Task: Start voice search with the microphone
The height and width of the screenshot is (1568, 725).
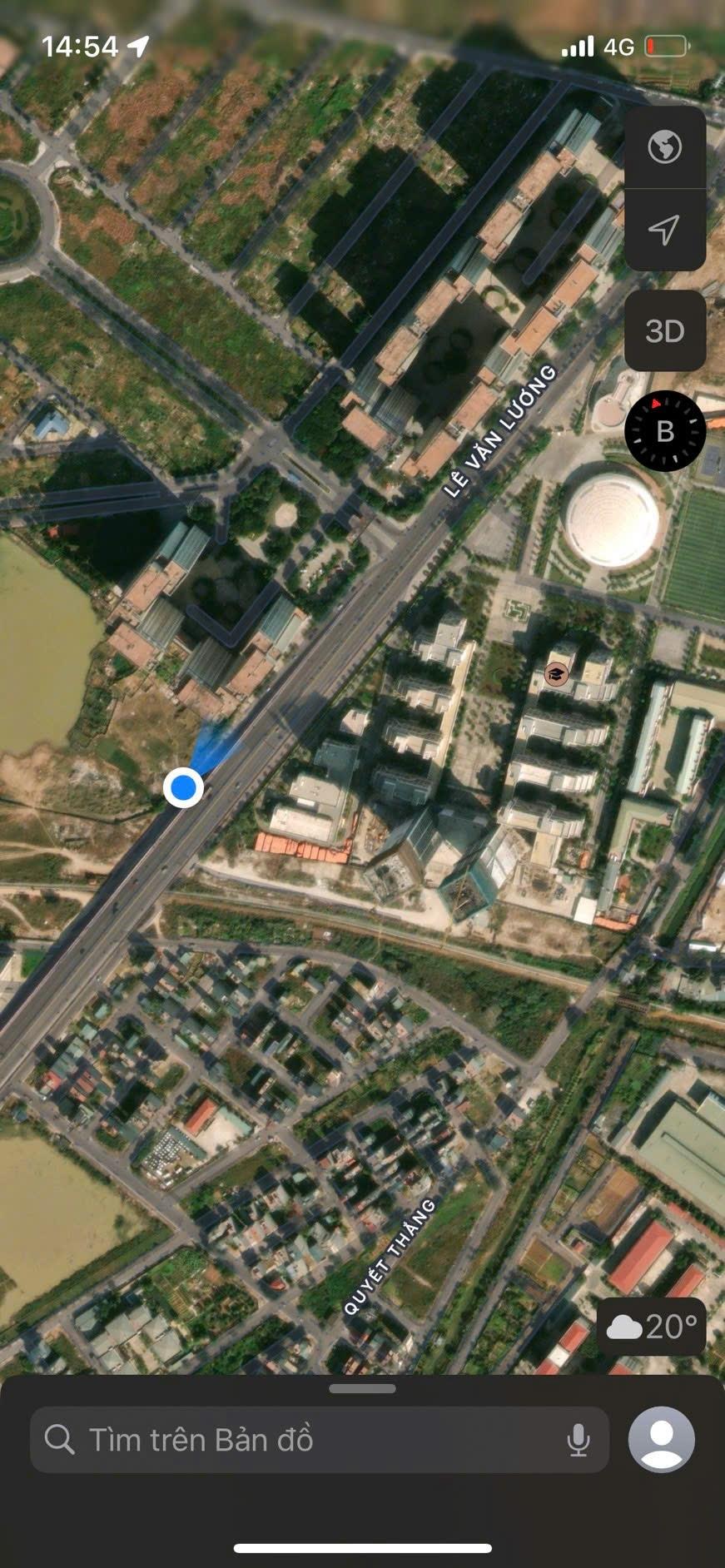Action: tap(579, 1440)
